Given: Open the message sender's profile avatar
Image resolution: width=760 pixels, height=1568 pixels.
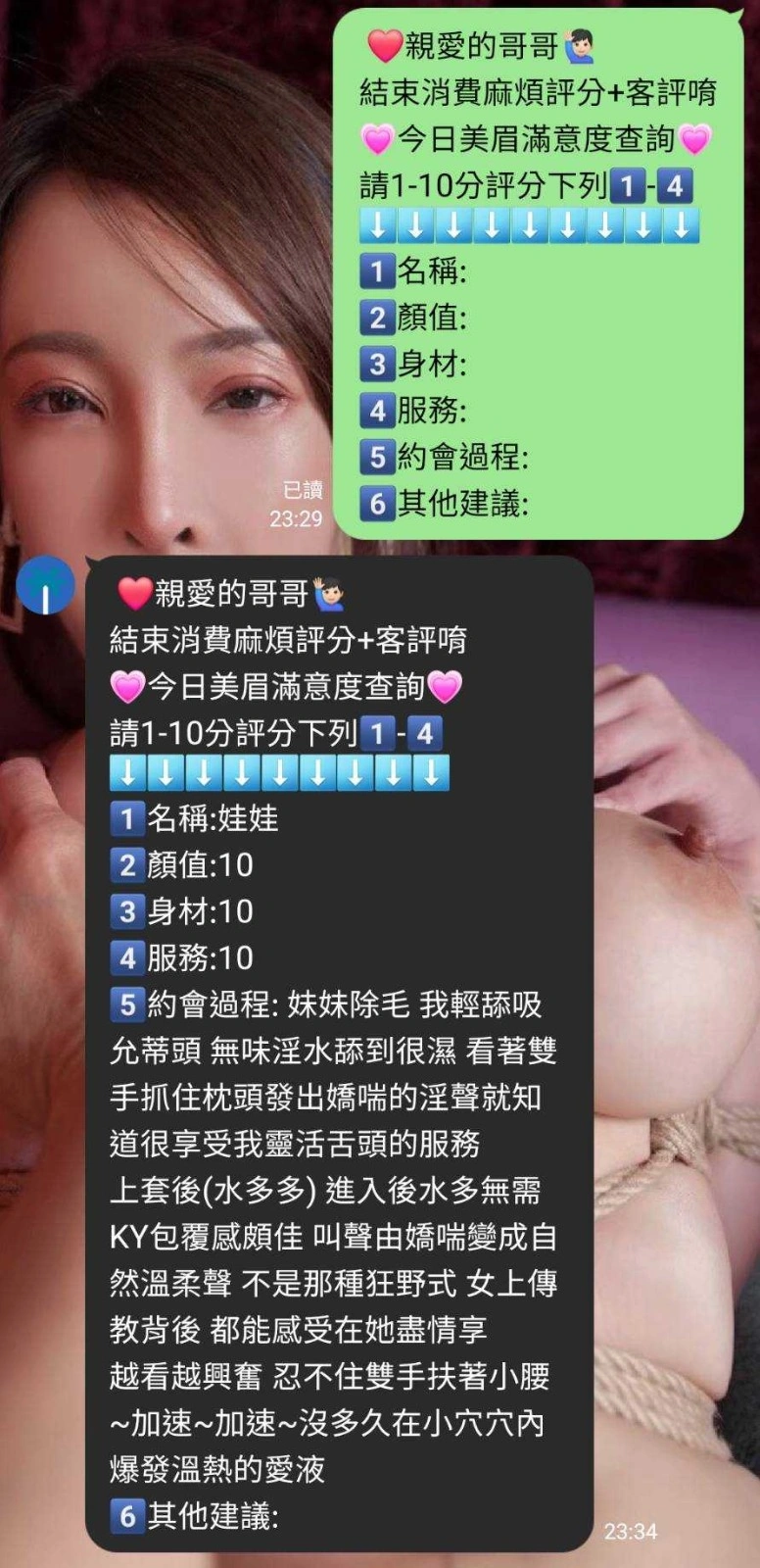Looking at the screenshot, I should pyautogui.click(x=45, y=585).
